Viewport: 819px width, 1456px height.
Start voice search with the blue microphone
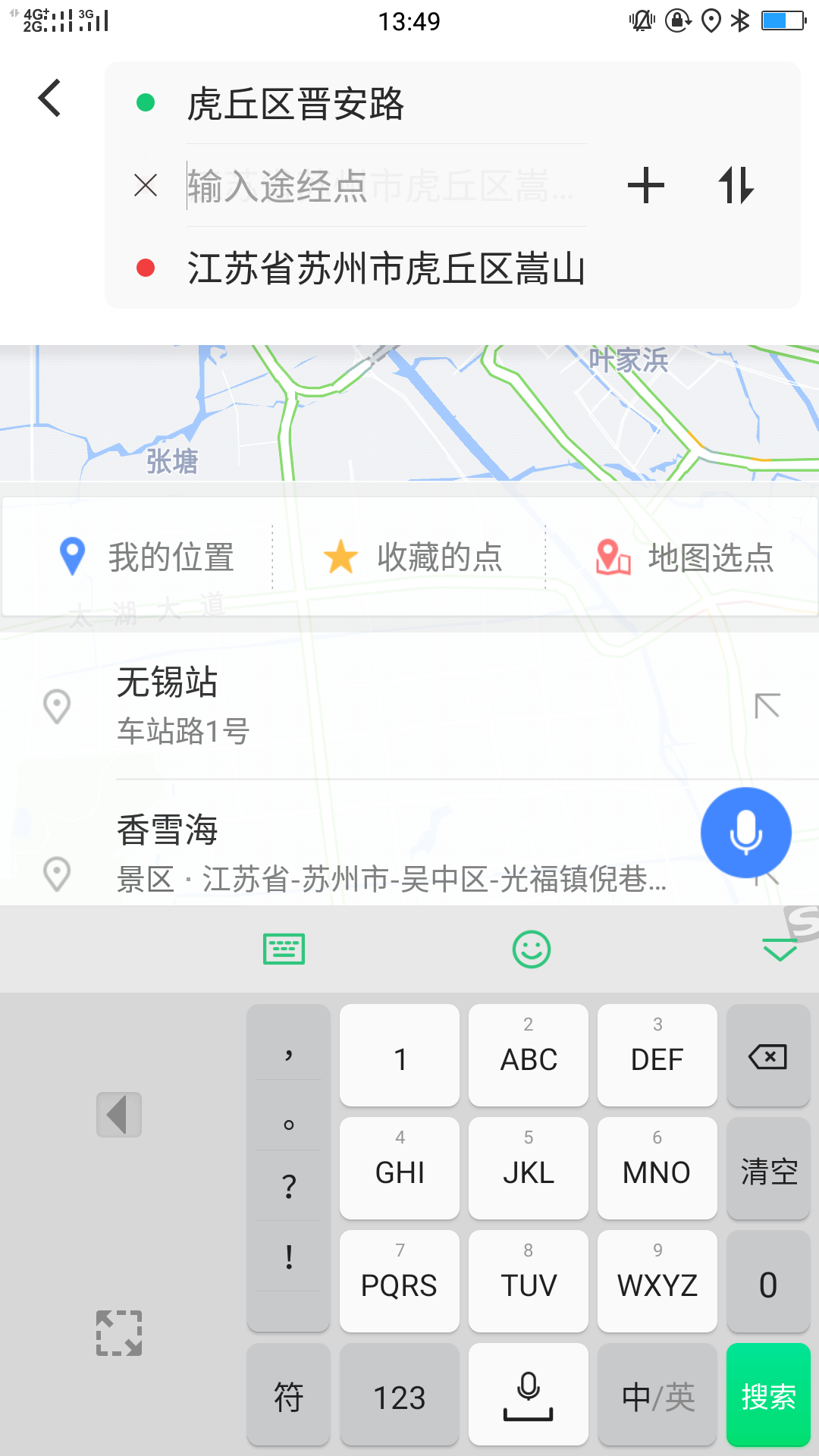[746, 833]
